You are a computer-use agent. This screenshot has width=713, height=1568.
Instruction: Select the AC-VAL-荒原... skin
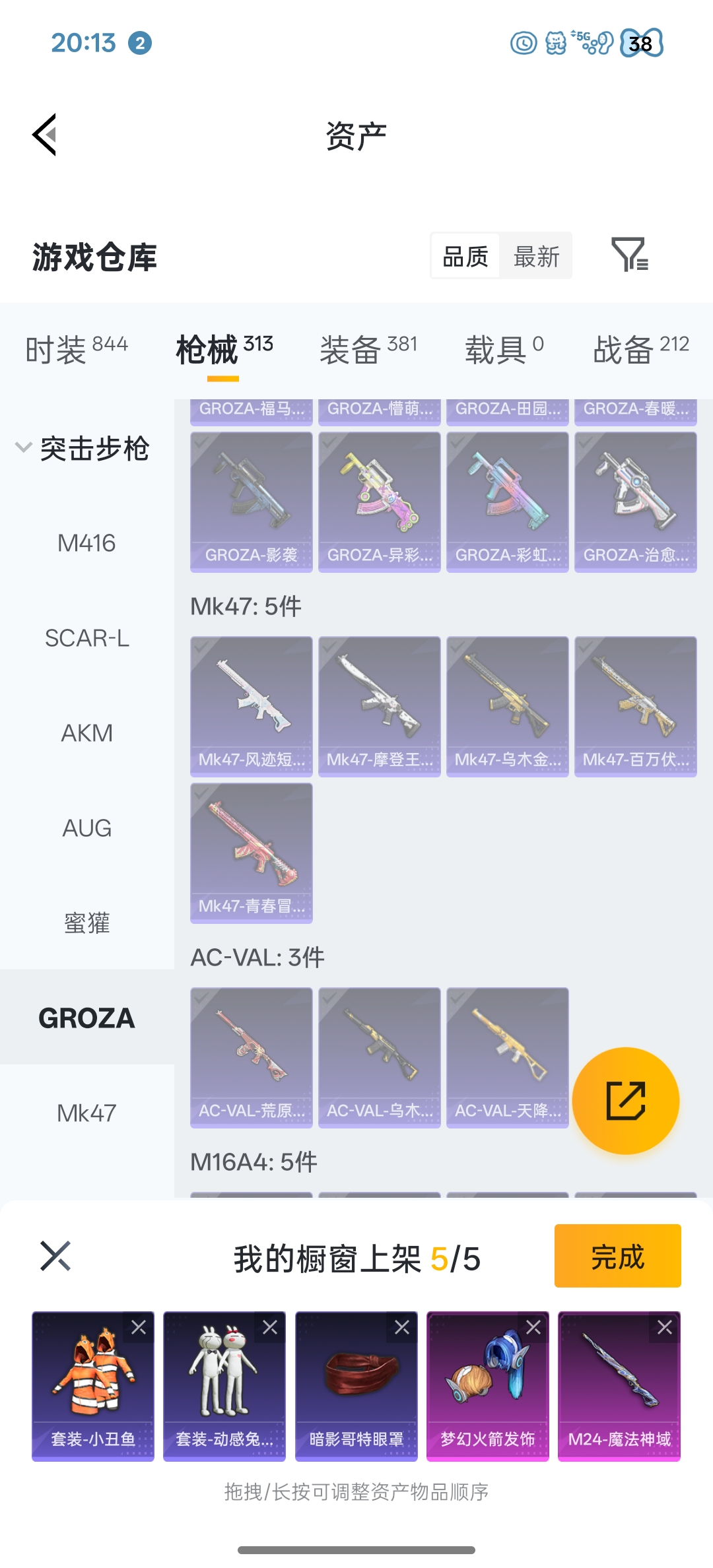pos(251,1057)
